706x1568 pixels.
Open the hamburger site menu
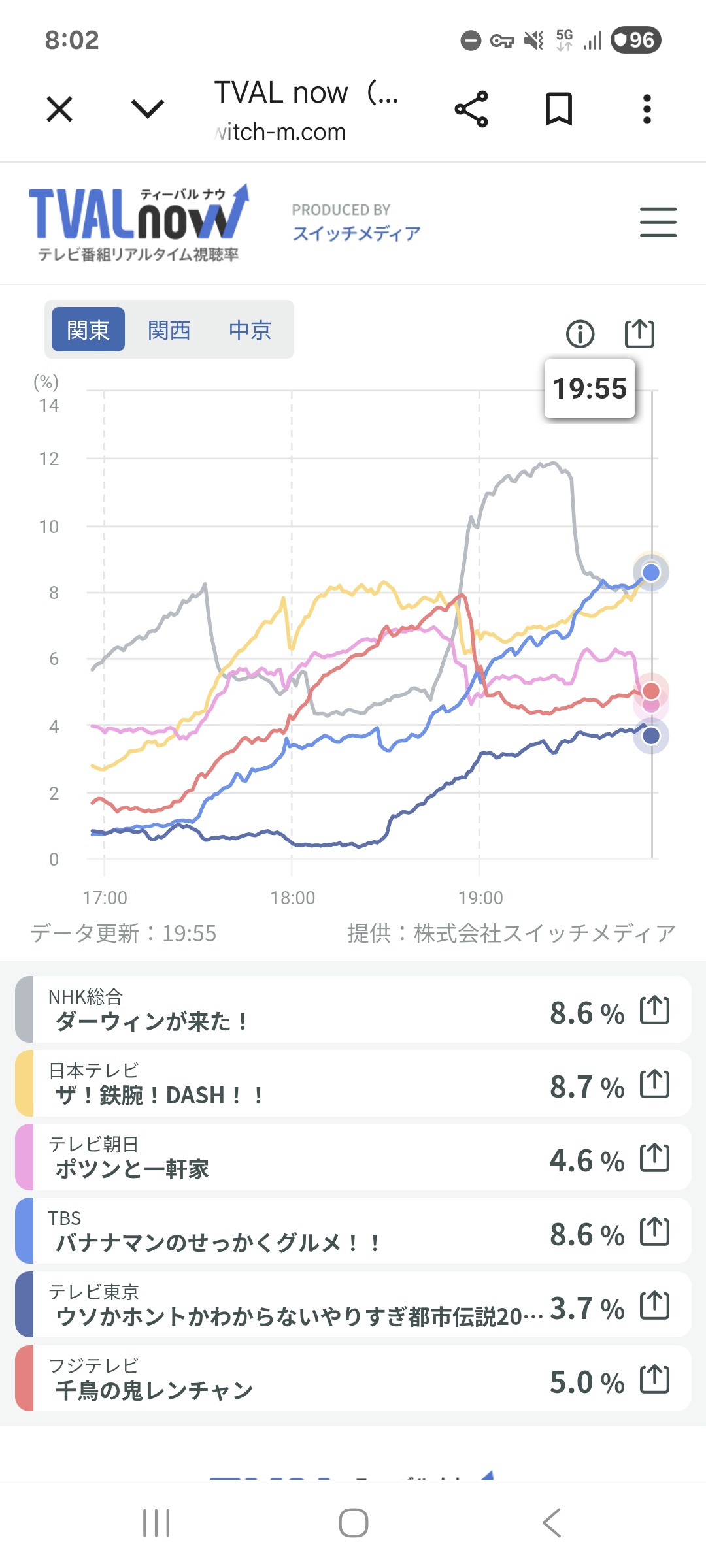pyautogui.click(x=658, y=222)
